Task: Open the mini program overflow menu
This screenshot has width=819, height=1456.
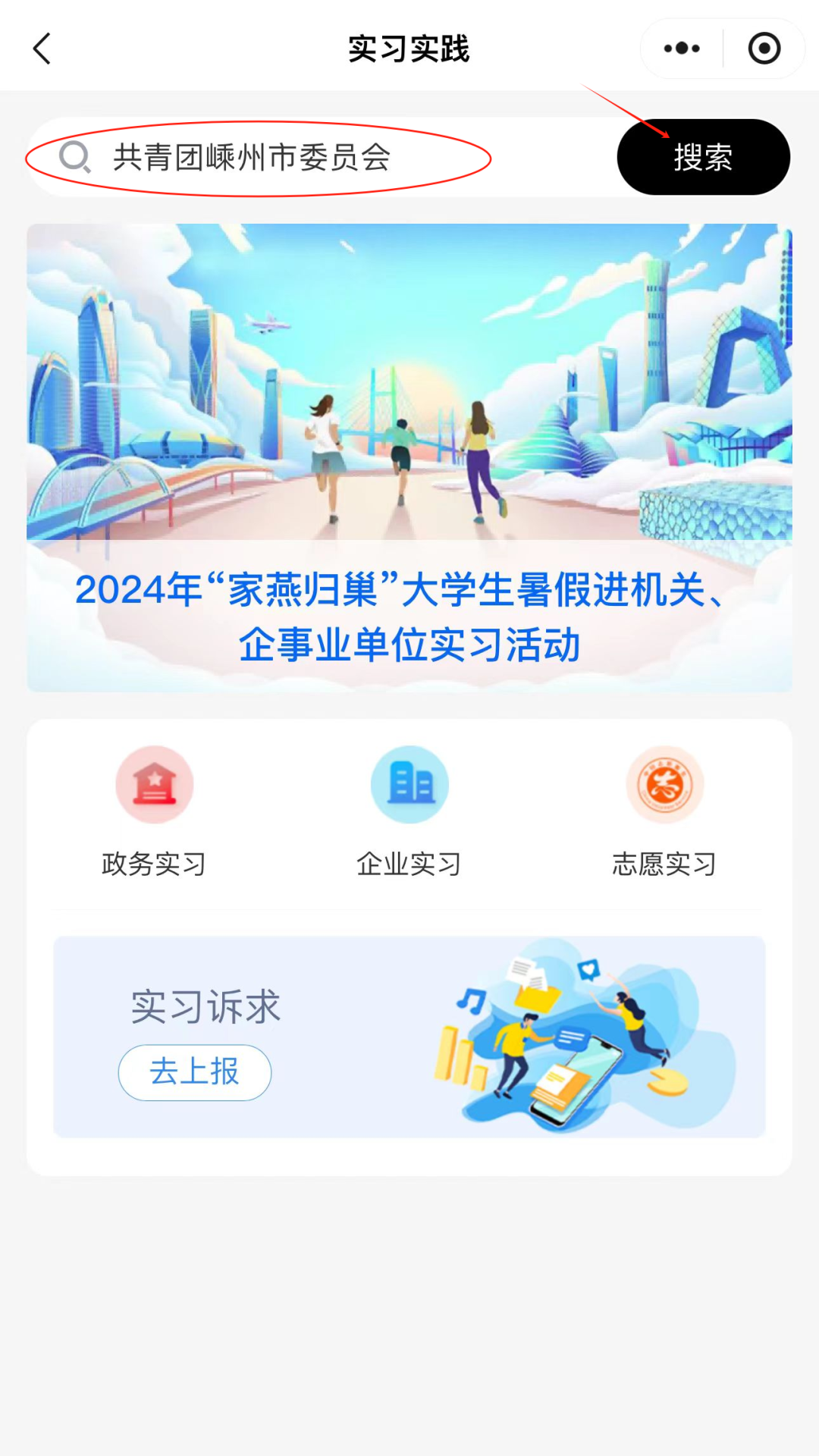Action: tap(681, 49)
